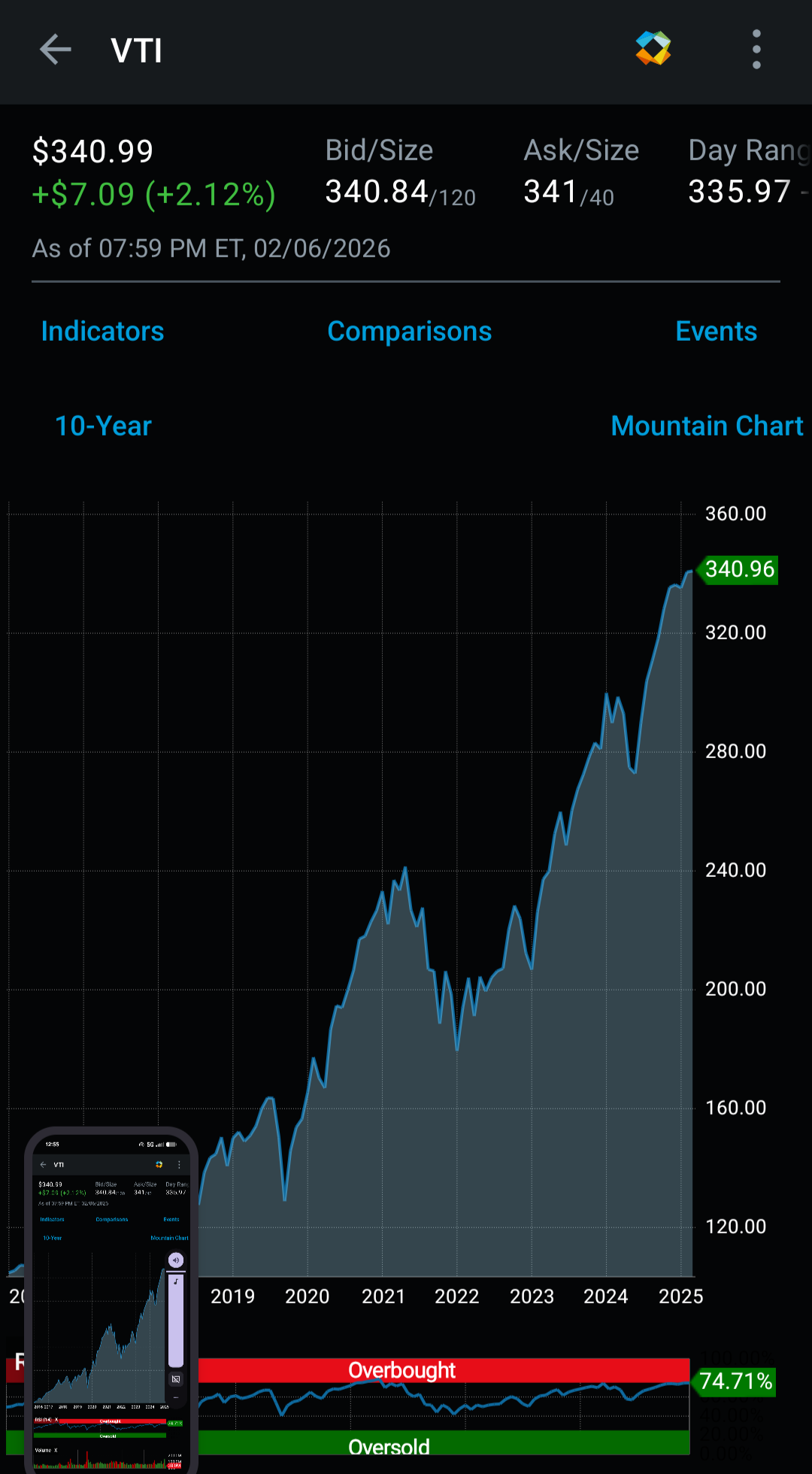This screenshot has width=812, height=1474.
Task: Change the Mountain Chart type
Action: [x=706, y=426]
